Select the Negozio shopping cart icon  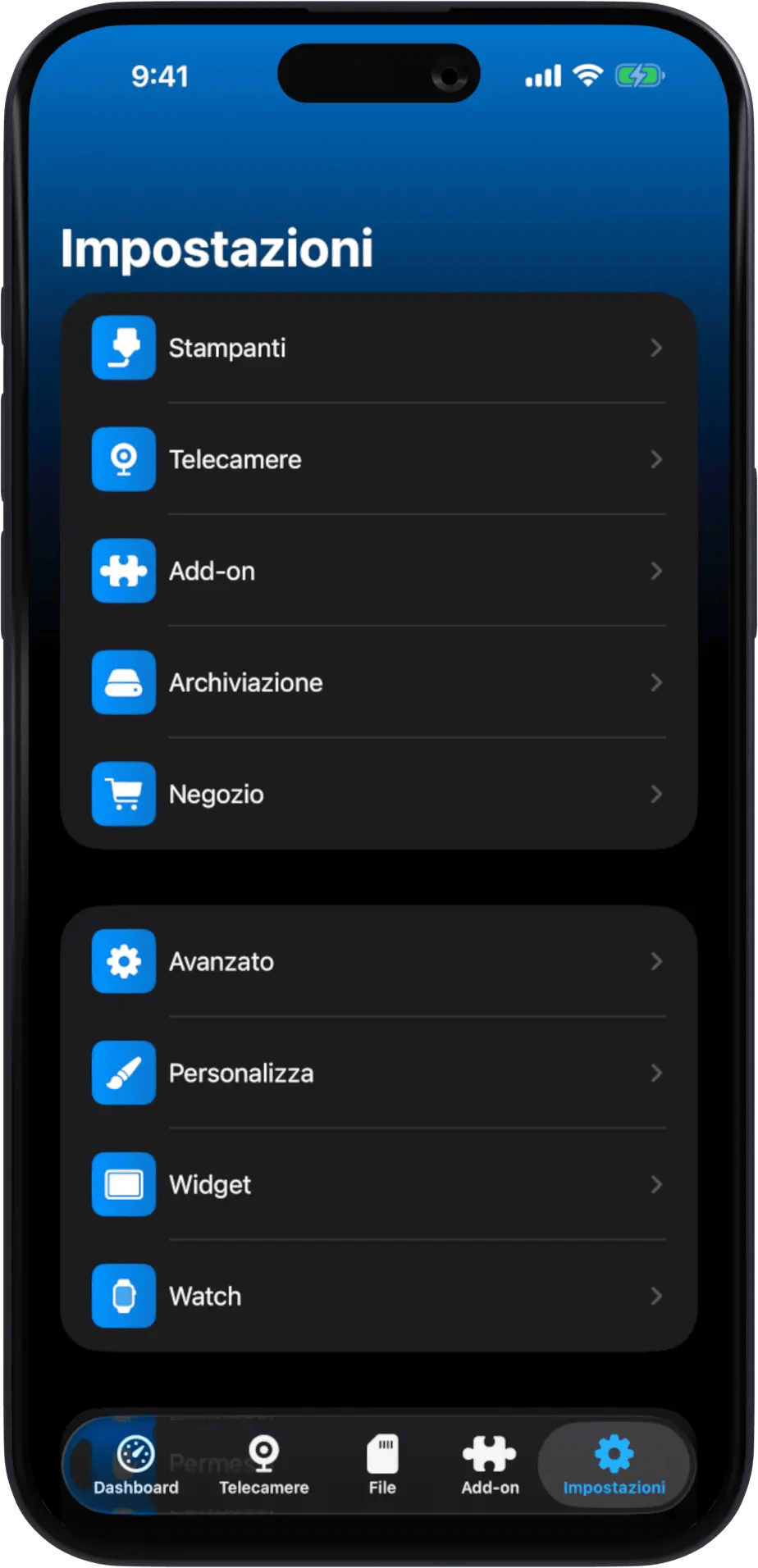tap(123, 794)
